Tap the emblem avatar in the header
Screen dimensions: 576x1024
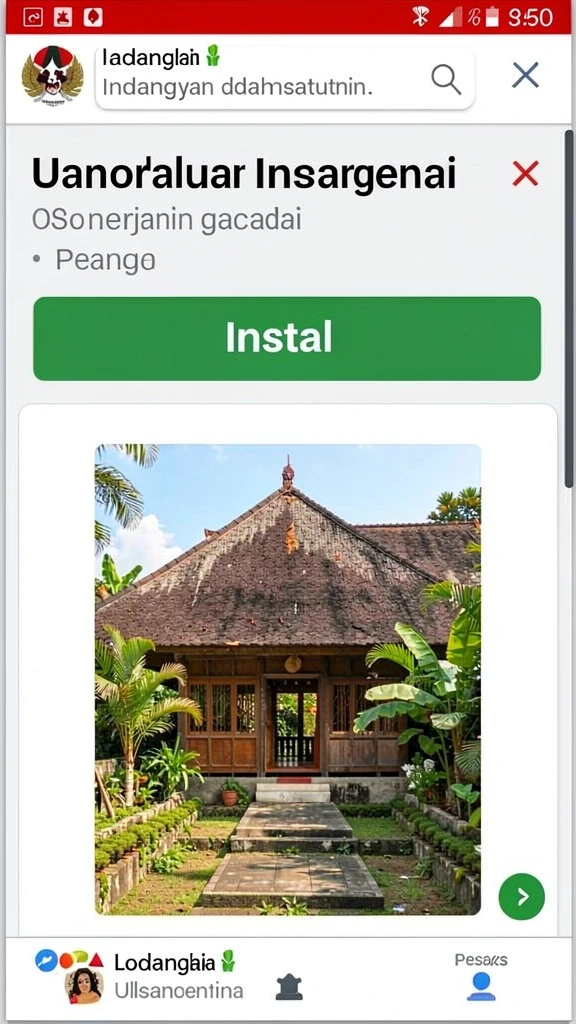(52, 74)
